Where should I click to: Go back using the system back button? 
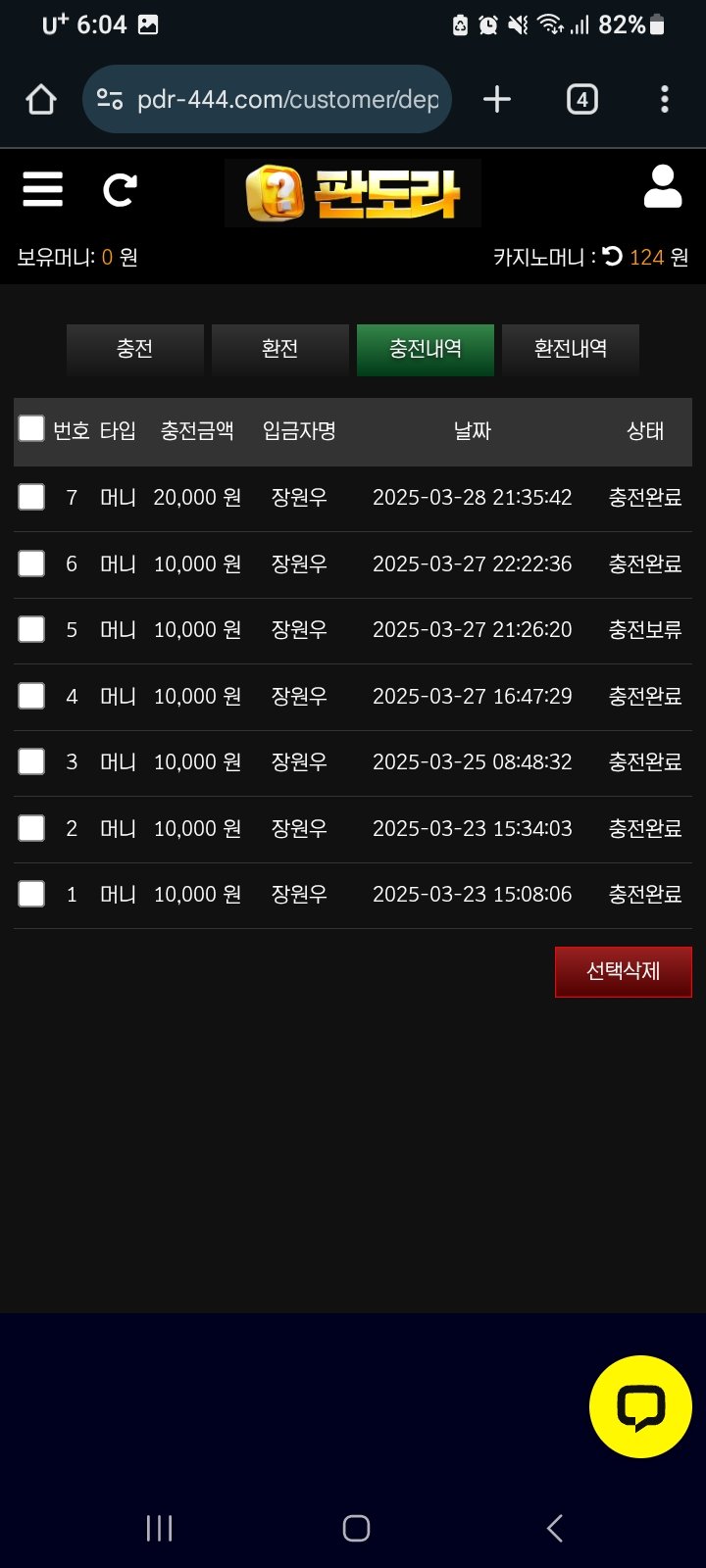555,1528
